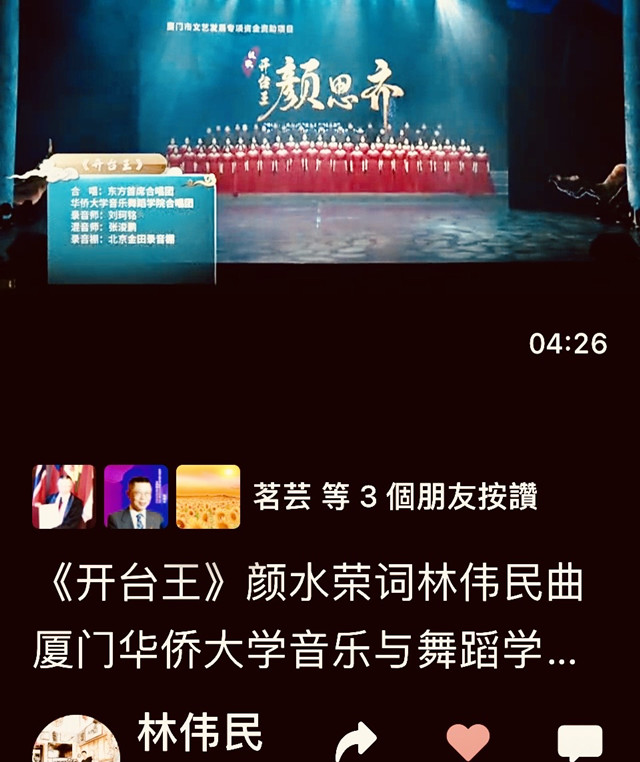This screenshot has width=640, height=762.
Task: Share this video post
Action: (x=356, y=741)
